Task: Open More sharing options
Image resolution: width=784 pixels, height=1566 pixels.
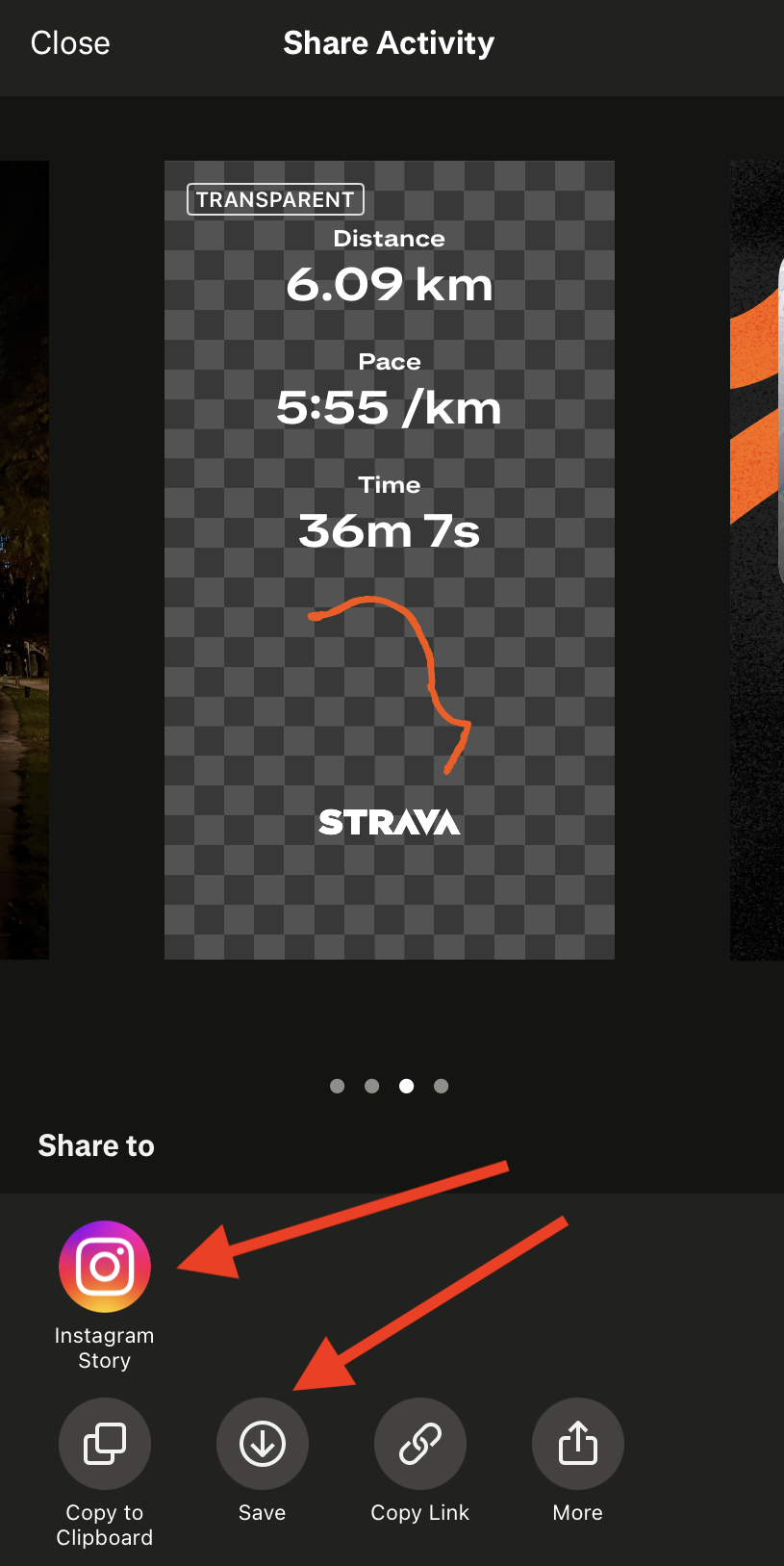Action: (x=578, y=1444)
